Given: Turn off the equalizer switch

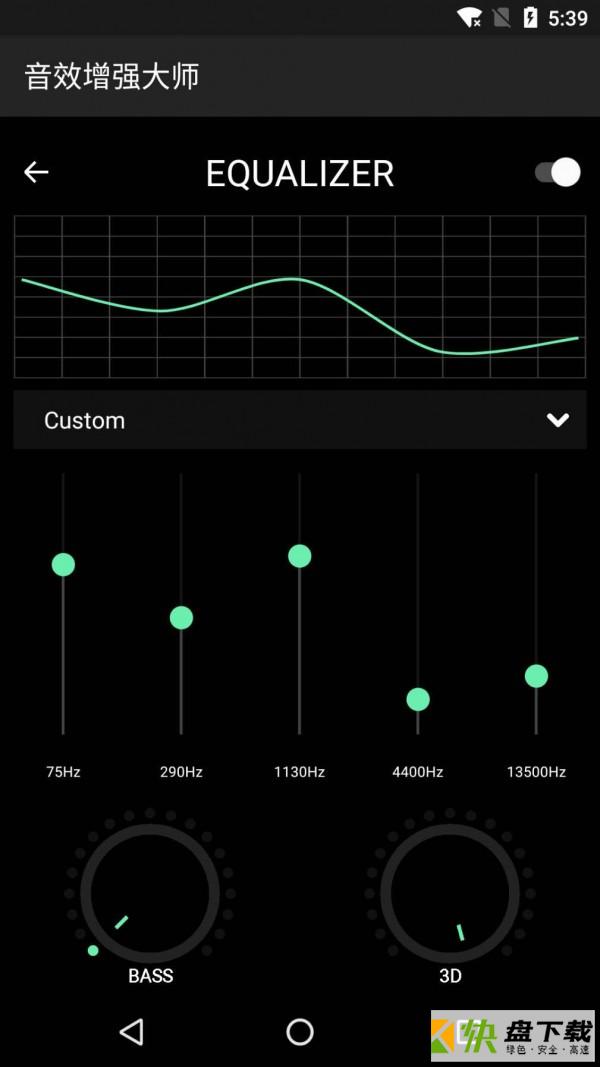Looking at the screenshot, I should tap(557, 172).
